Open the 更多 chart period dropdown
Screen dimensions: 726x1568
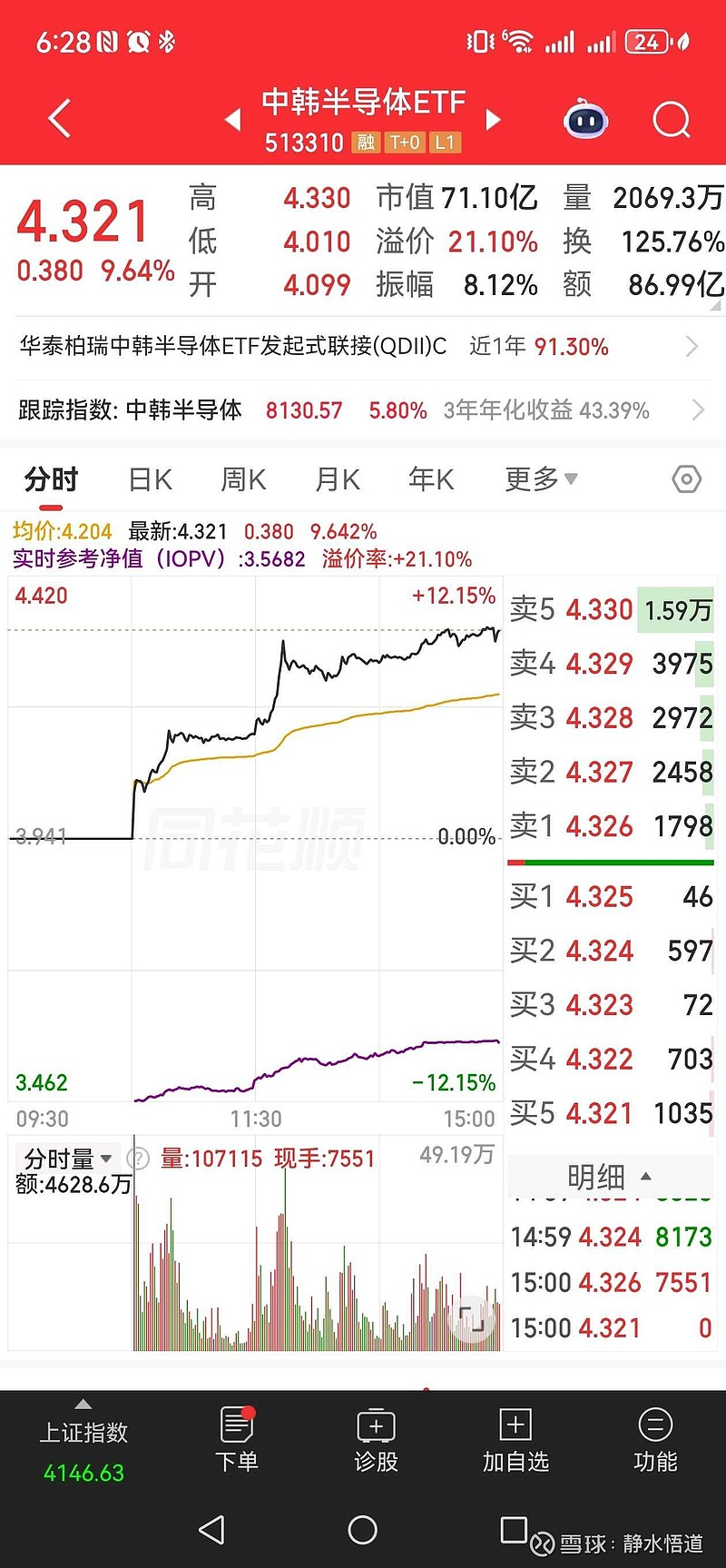pos(541,478)
